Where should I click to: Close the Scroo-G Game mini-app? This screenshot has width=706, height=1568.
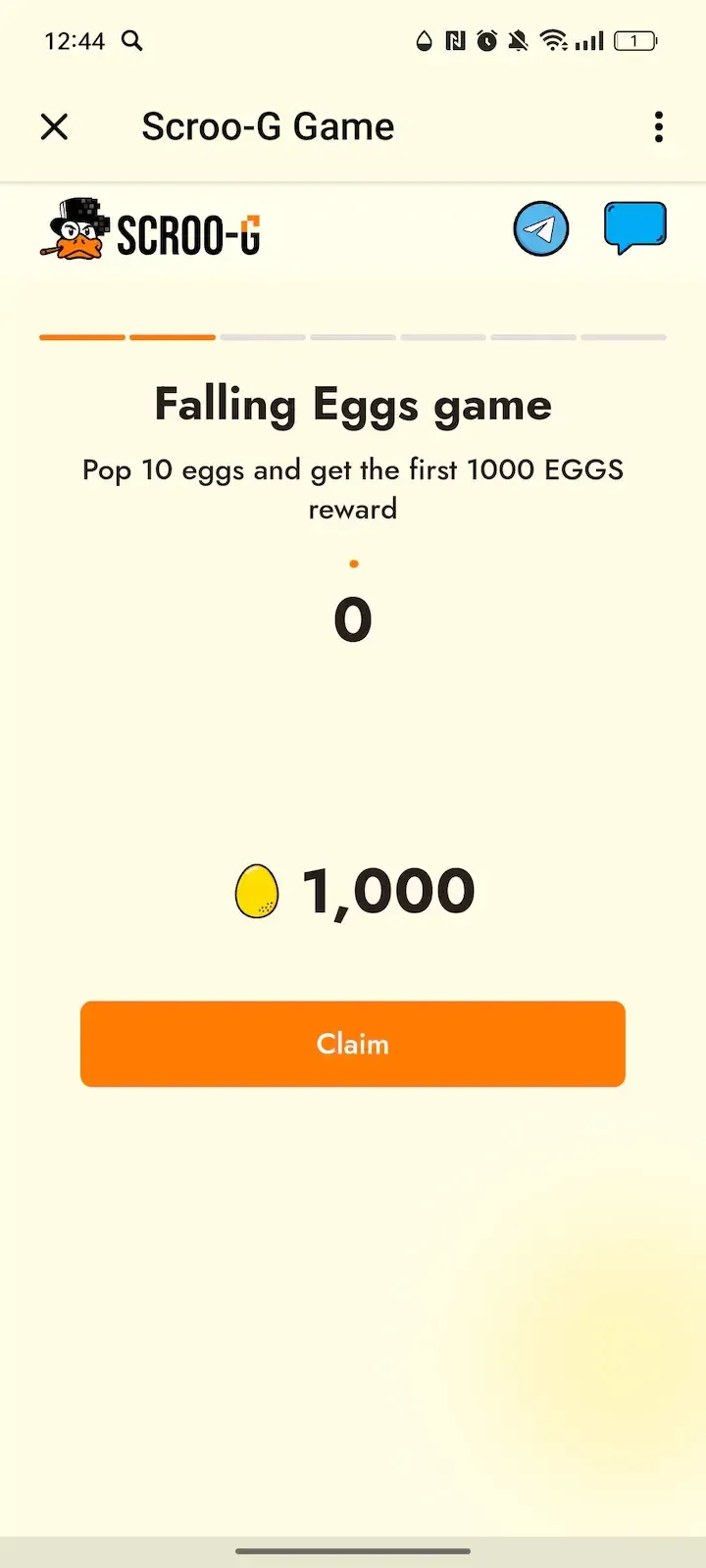point(54,126)
